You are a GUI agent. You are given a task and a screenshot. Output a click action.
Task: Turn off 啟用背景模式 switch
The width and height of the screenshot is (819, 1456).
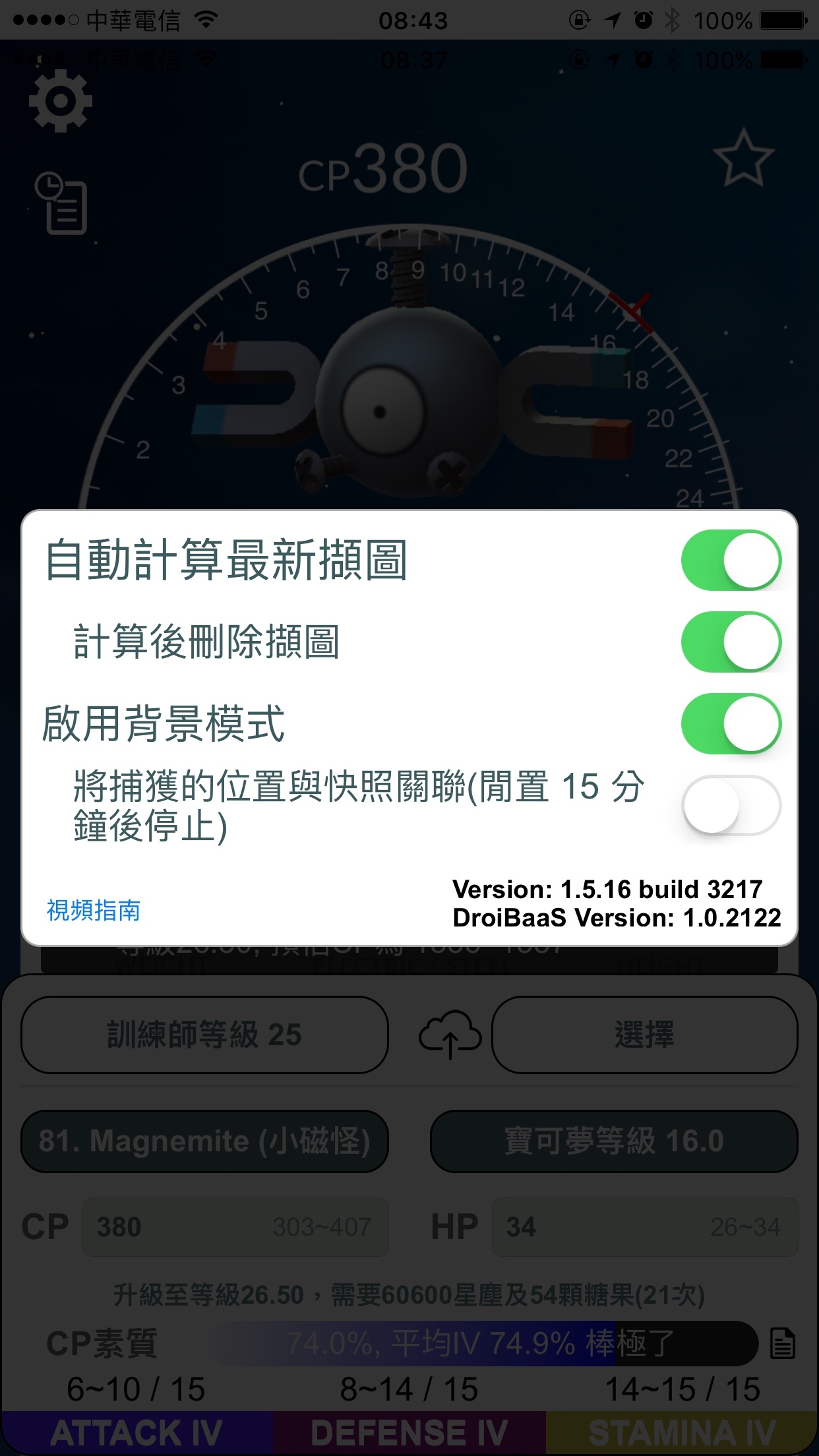click(x=731, y=724)
